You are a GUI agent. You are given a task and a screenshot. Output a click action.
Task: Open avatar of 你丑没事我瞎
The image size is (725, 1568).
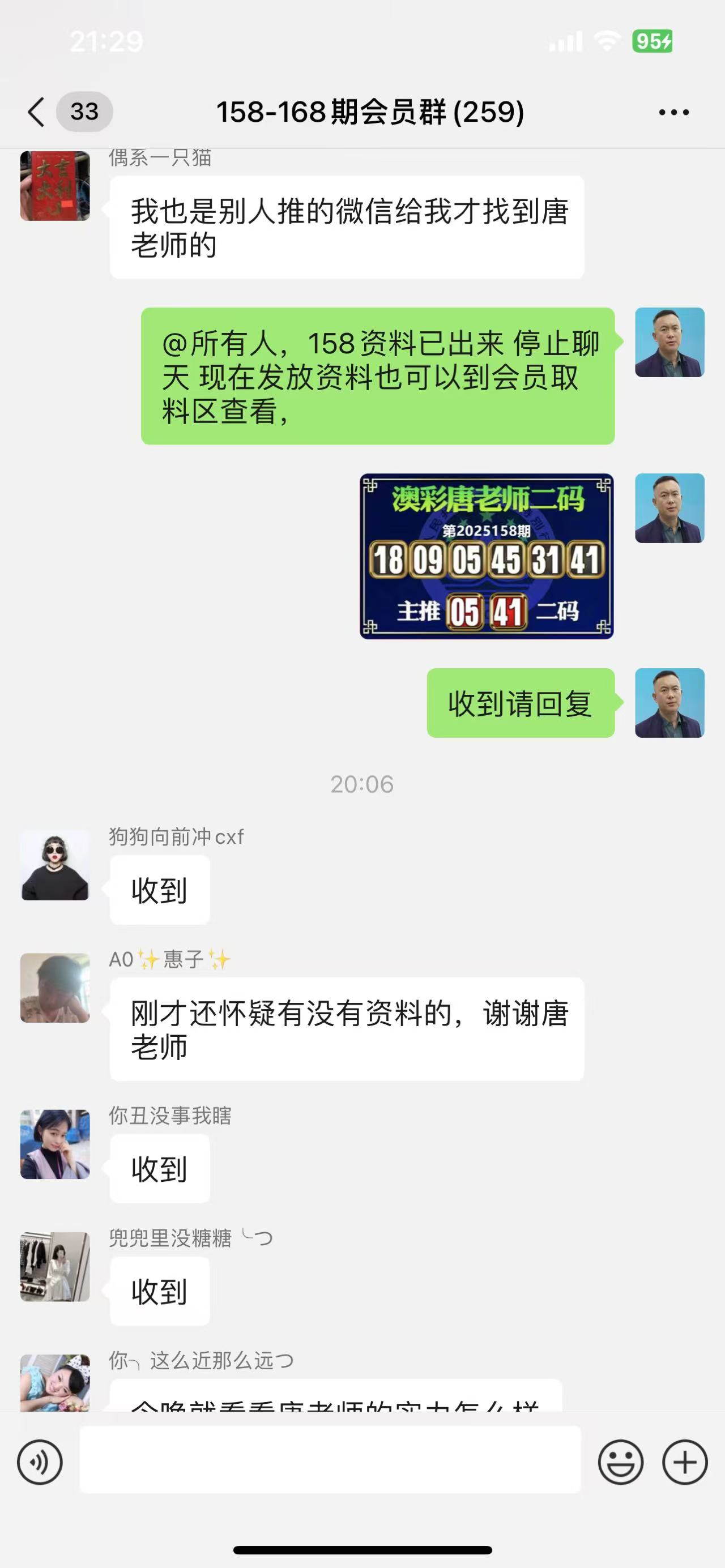point(56,1144)
